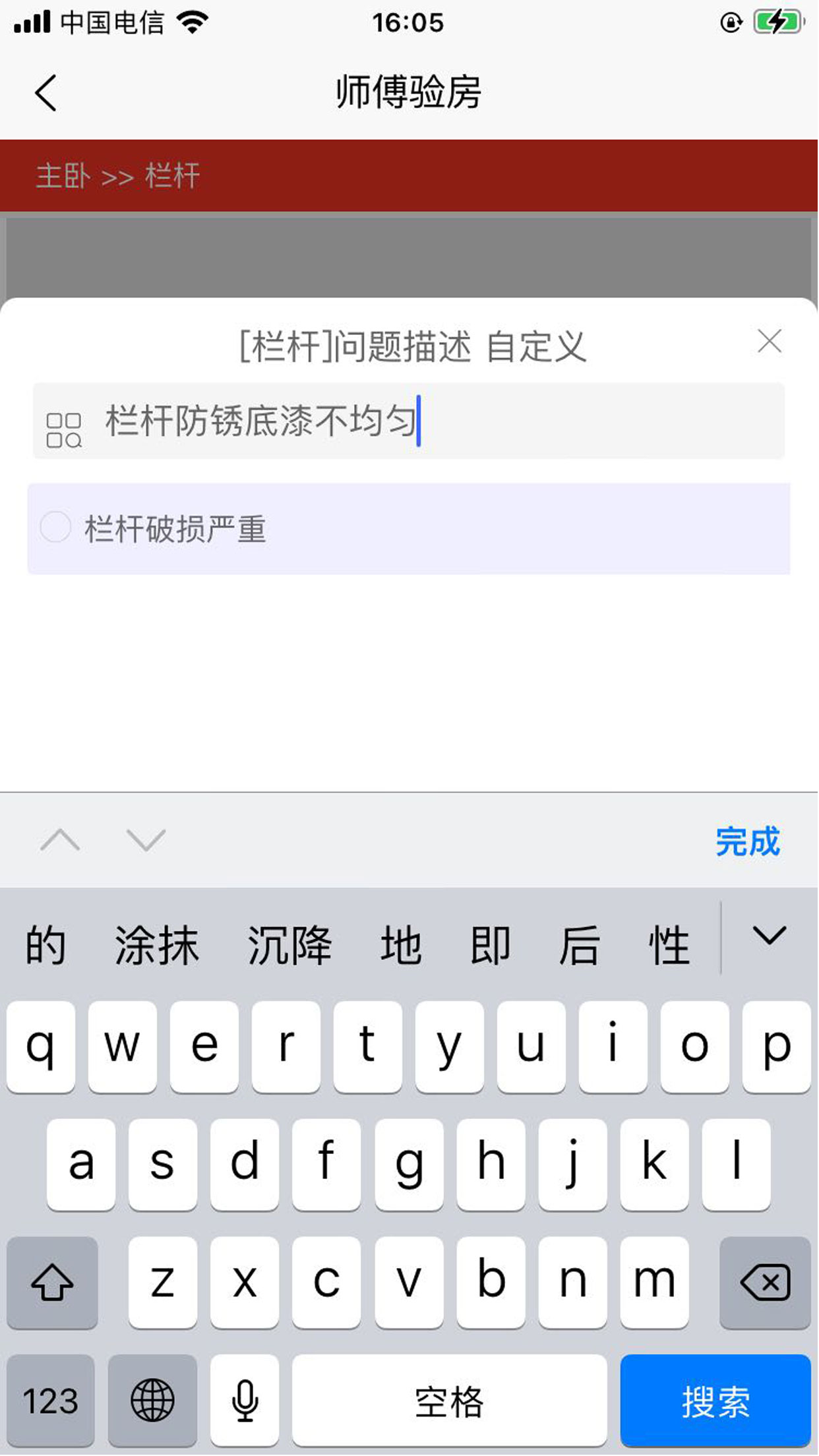Choose the 涂抹 keyboard suggestion
The image size is (819, 1456).
[x=157, y=946]
